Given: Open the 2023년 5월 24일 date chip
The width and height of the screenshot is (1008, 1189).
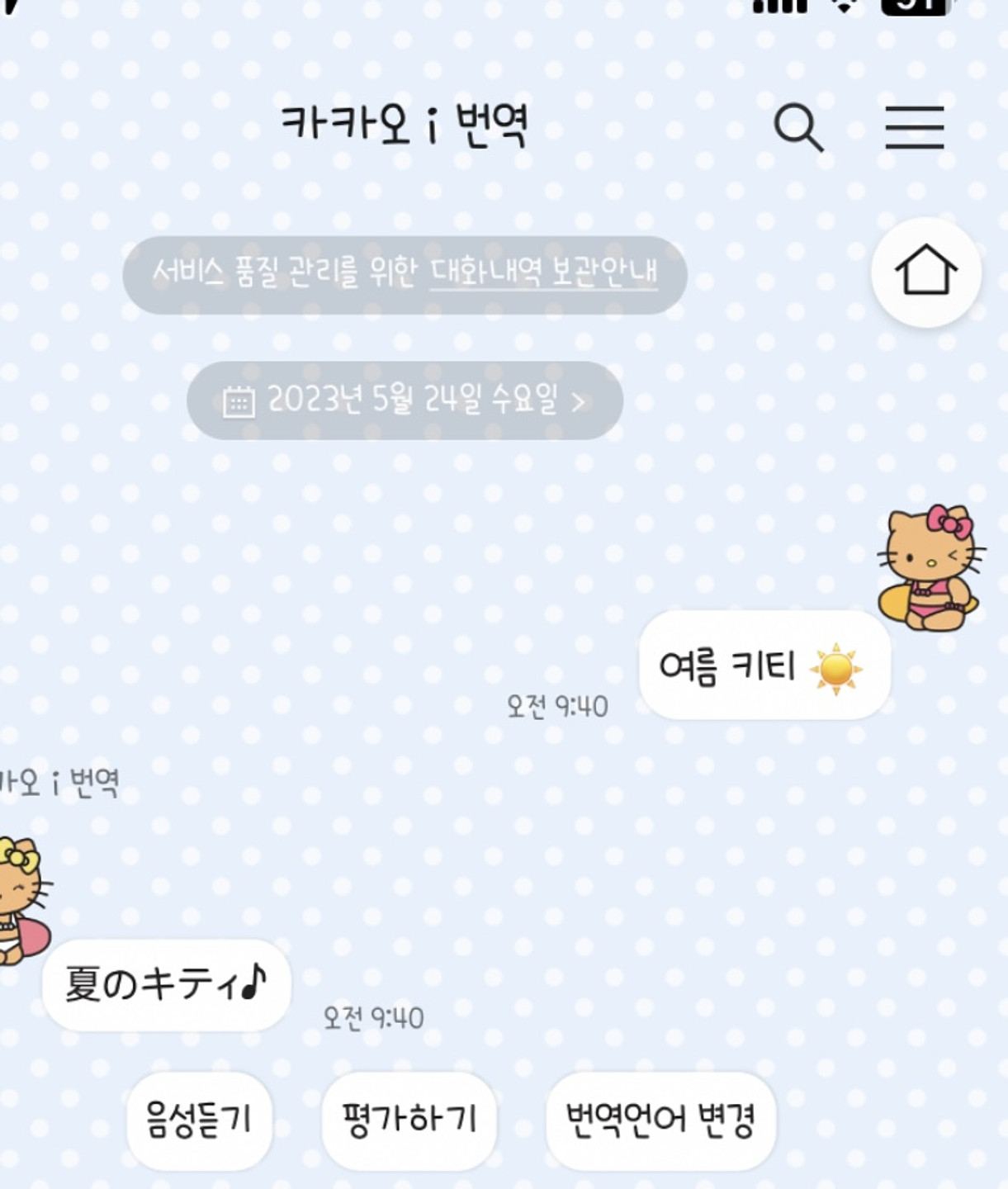Looking at the screenshot, I should pos(405,400).
